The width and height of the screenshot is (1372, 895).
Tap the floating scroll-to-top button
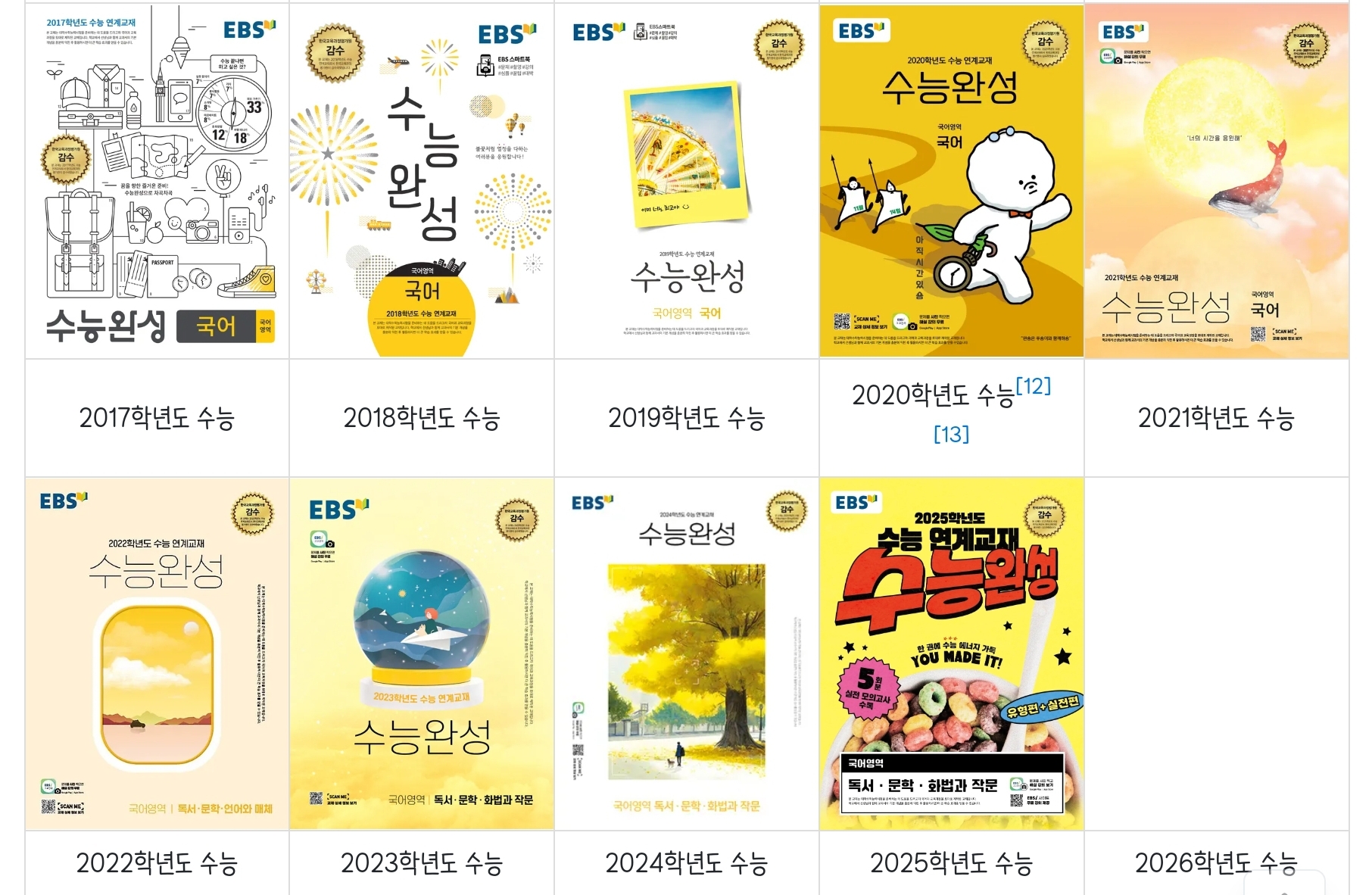pyautogui.click(x=1284, y=884)
